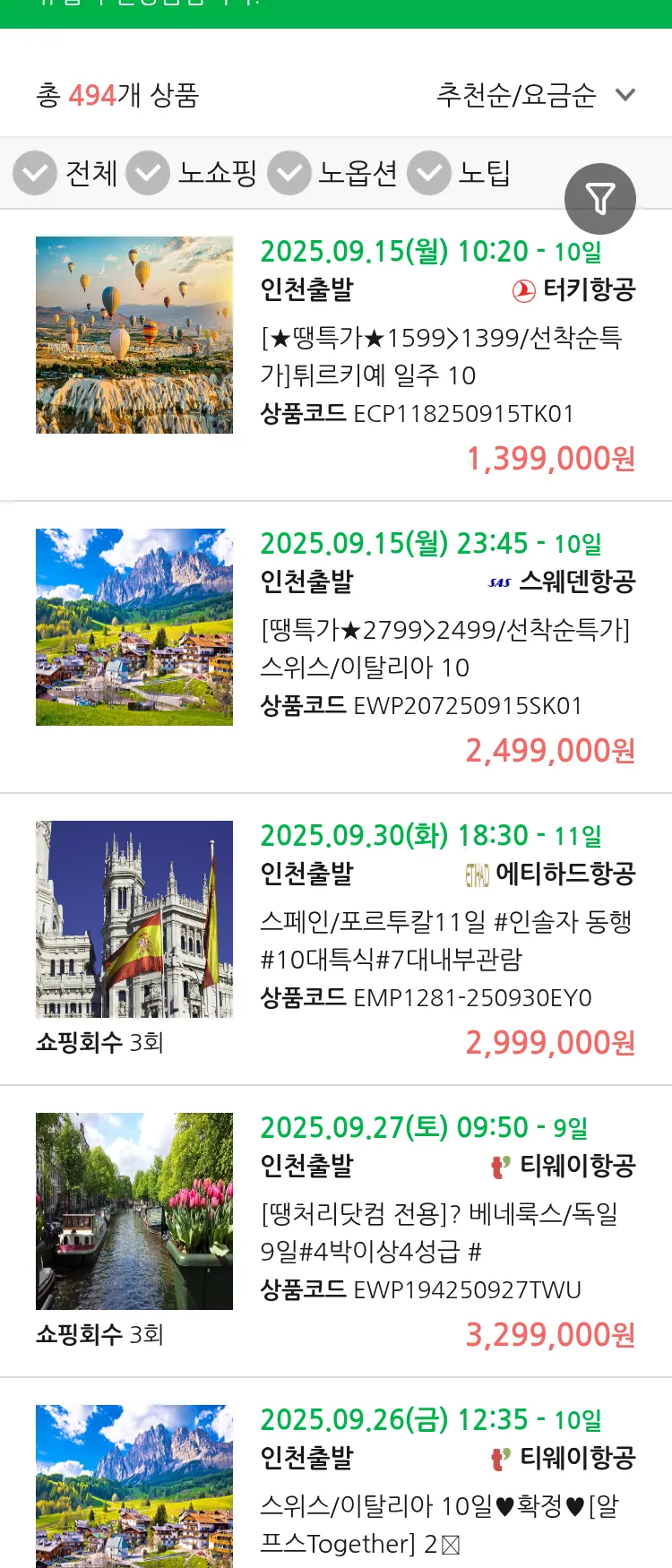Click the checkmark icon beside 노팁 filter
The width and height of the screenshot is (672, 1568).
coord(429,172)
